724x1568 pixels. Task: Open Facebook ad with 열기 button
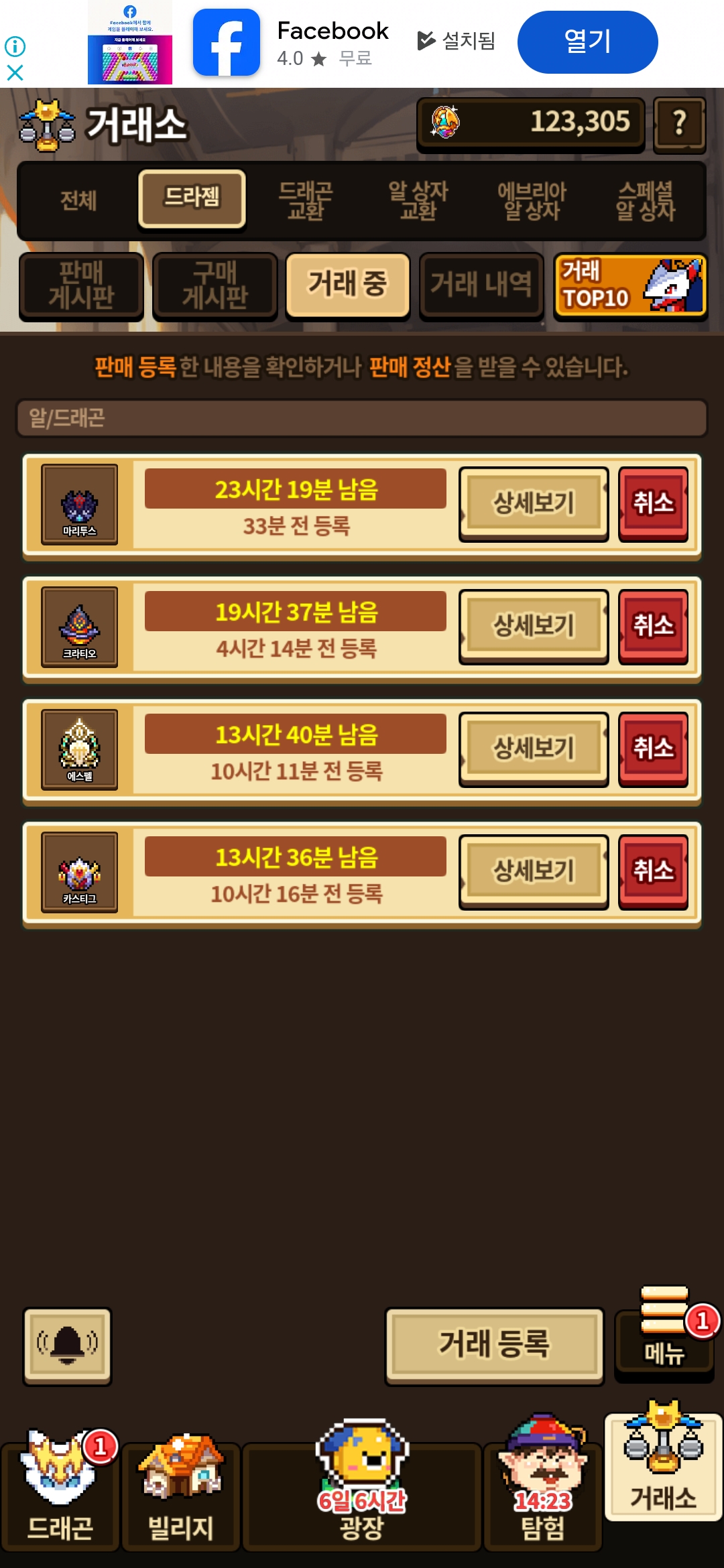(587, 42)
